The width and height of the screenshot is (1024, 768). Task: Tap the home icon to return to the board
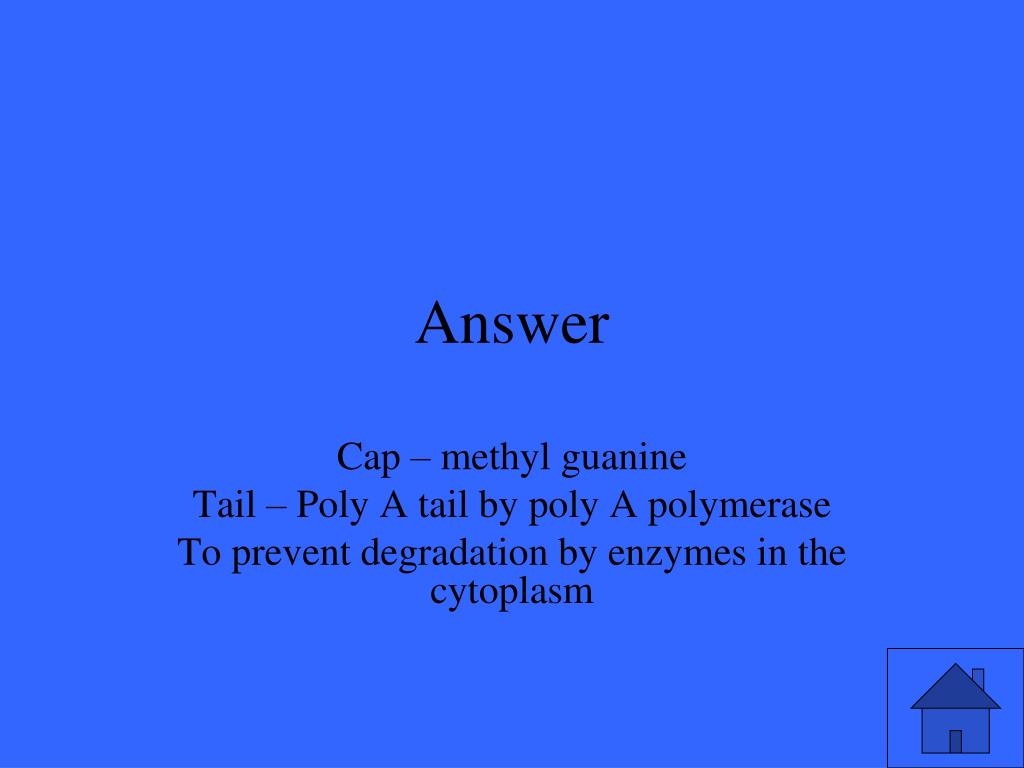955,708
